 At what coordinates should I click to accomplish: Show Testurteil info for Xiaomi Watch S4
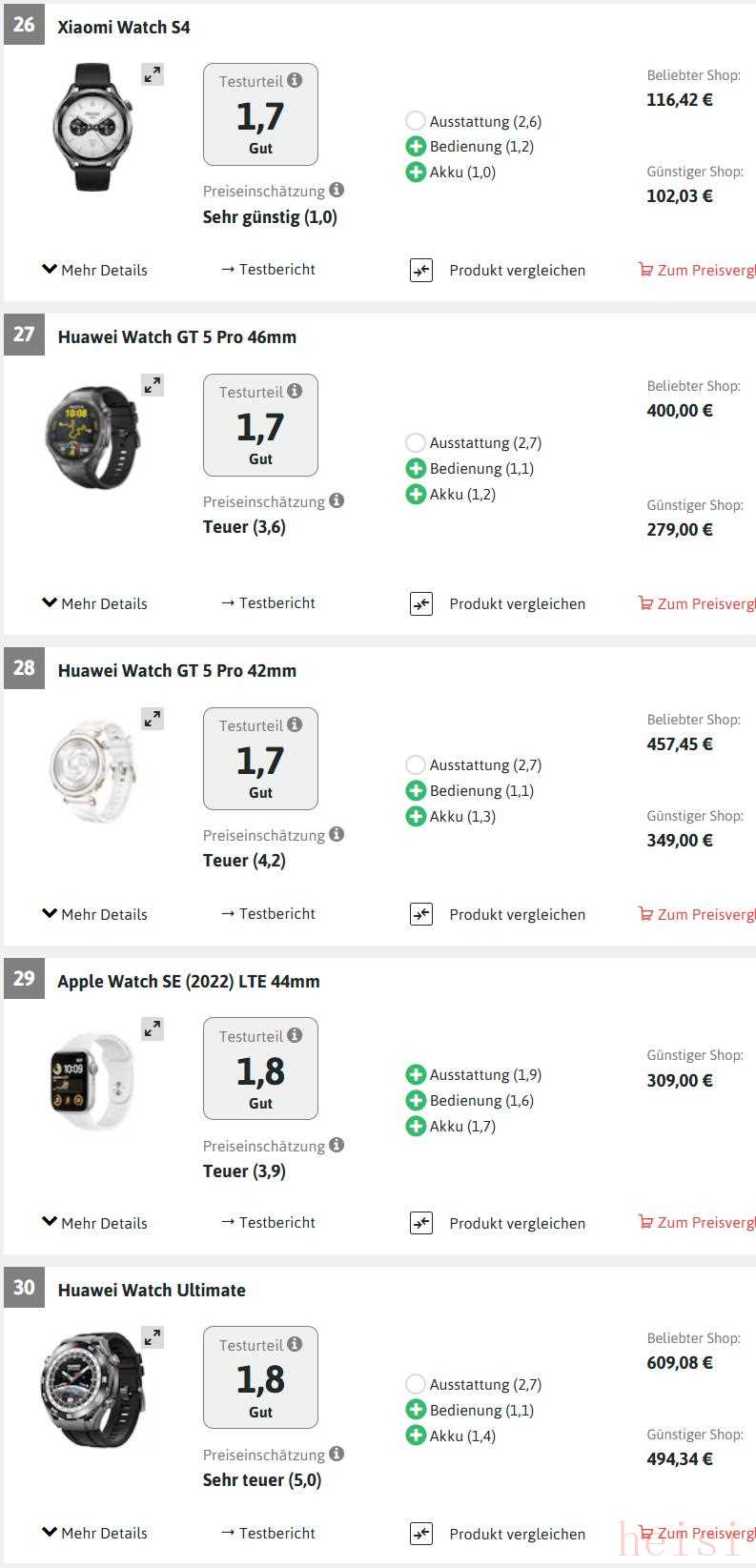pos(295,81)
